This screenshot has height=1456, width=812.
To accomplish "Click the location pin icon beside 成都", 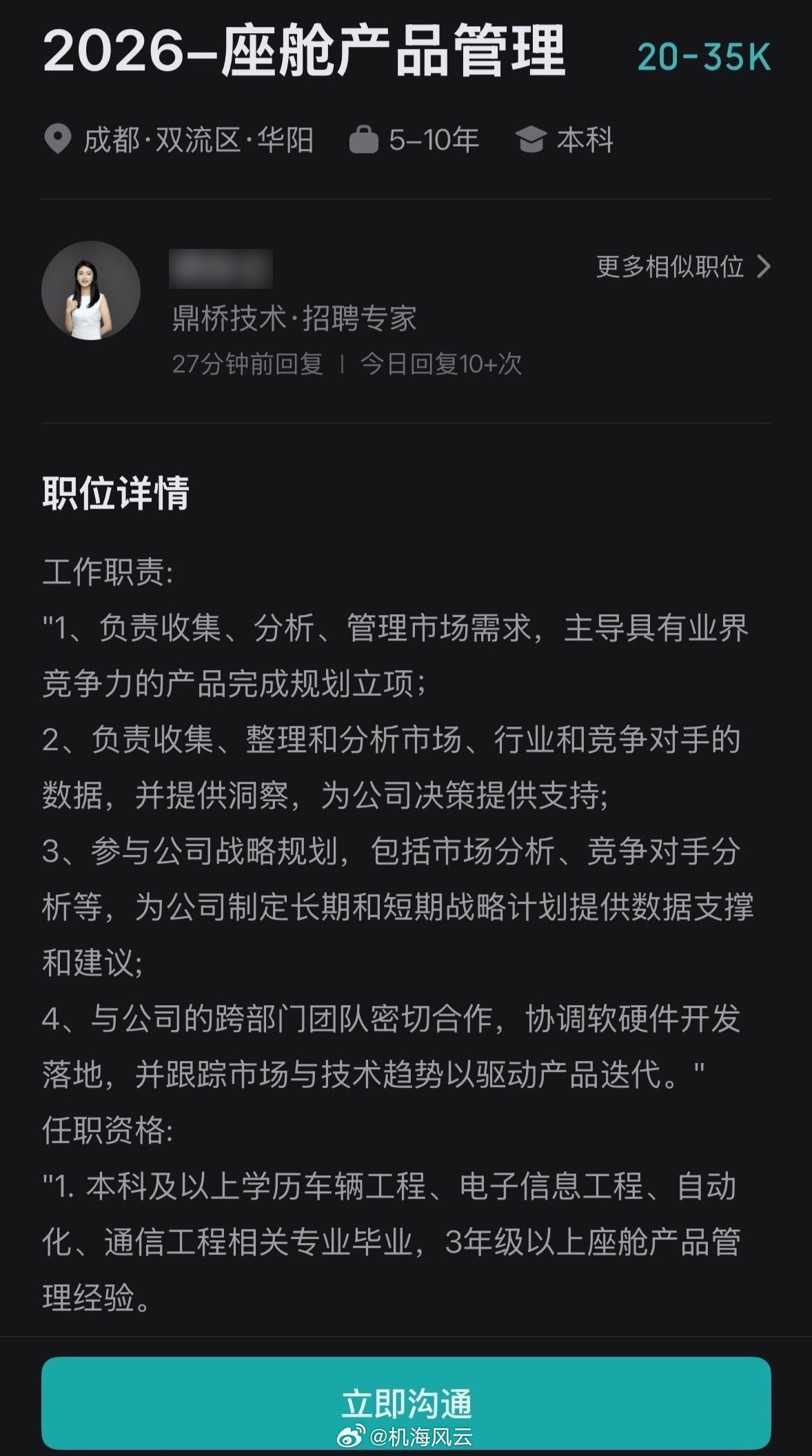I will (59, 139).
